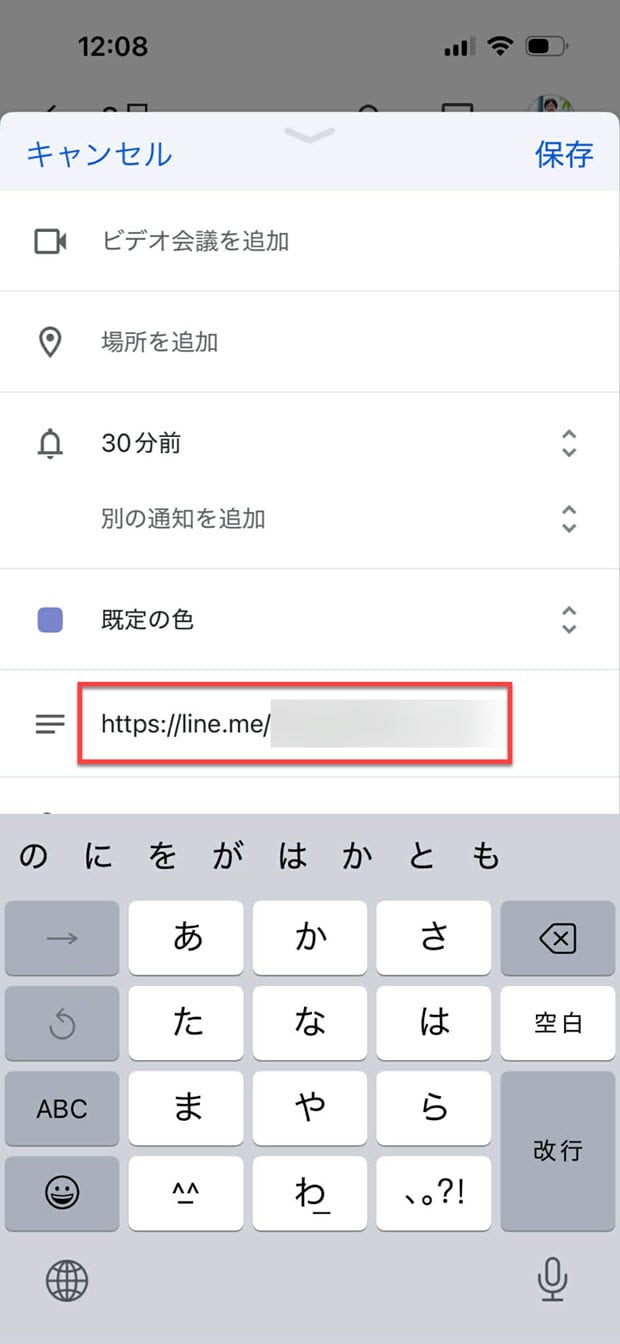The image size is (620, 1344).
Task: Add another notification (別の通知を追加)
Action: (183, 518)
